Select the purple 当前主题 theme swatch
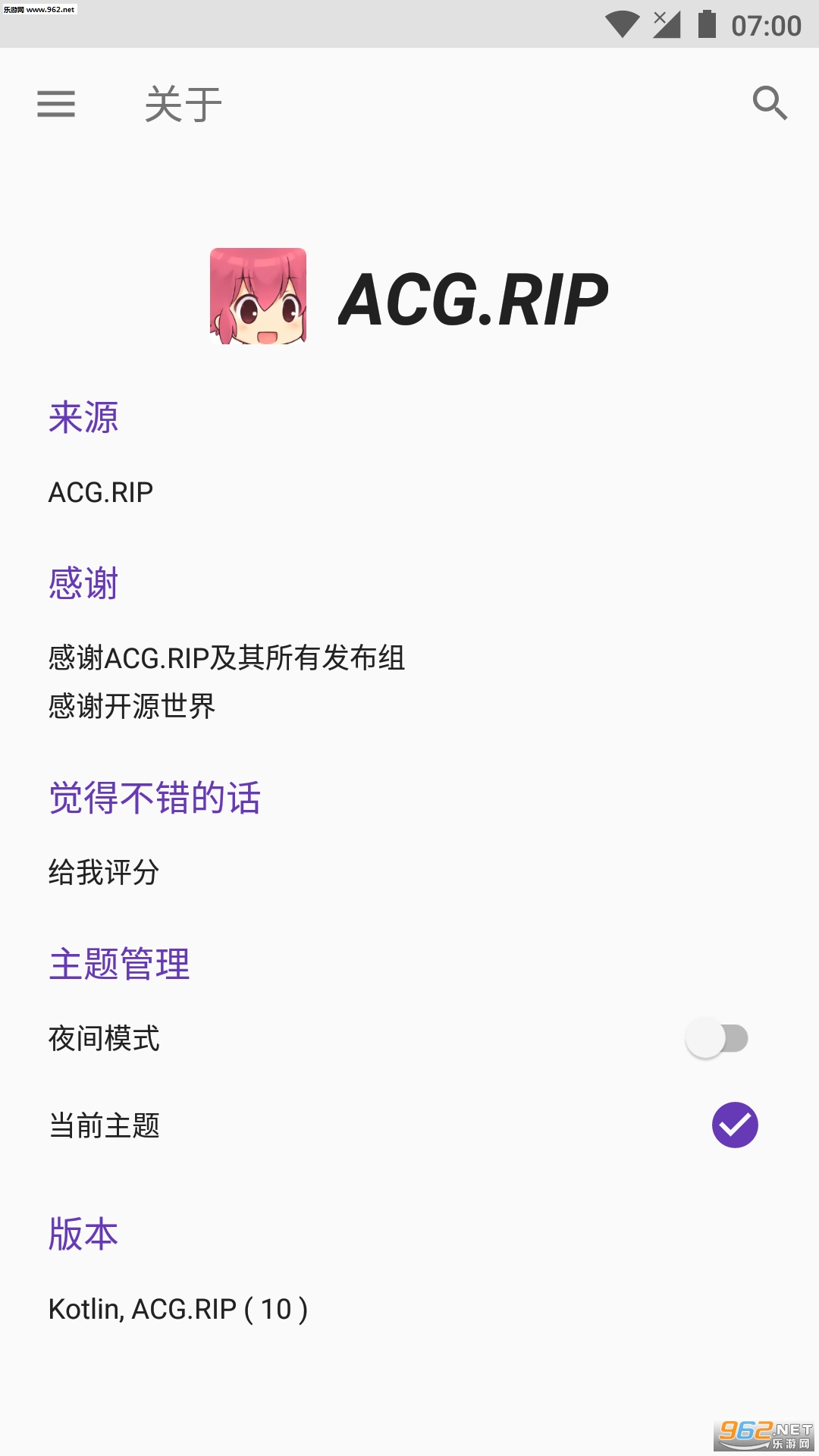Screen dimensions: 819x1456 (735, 1125)
